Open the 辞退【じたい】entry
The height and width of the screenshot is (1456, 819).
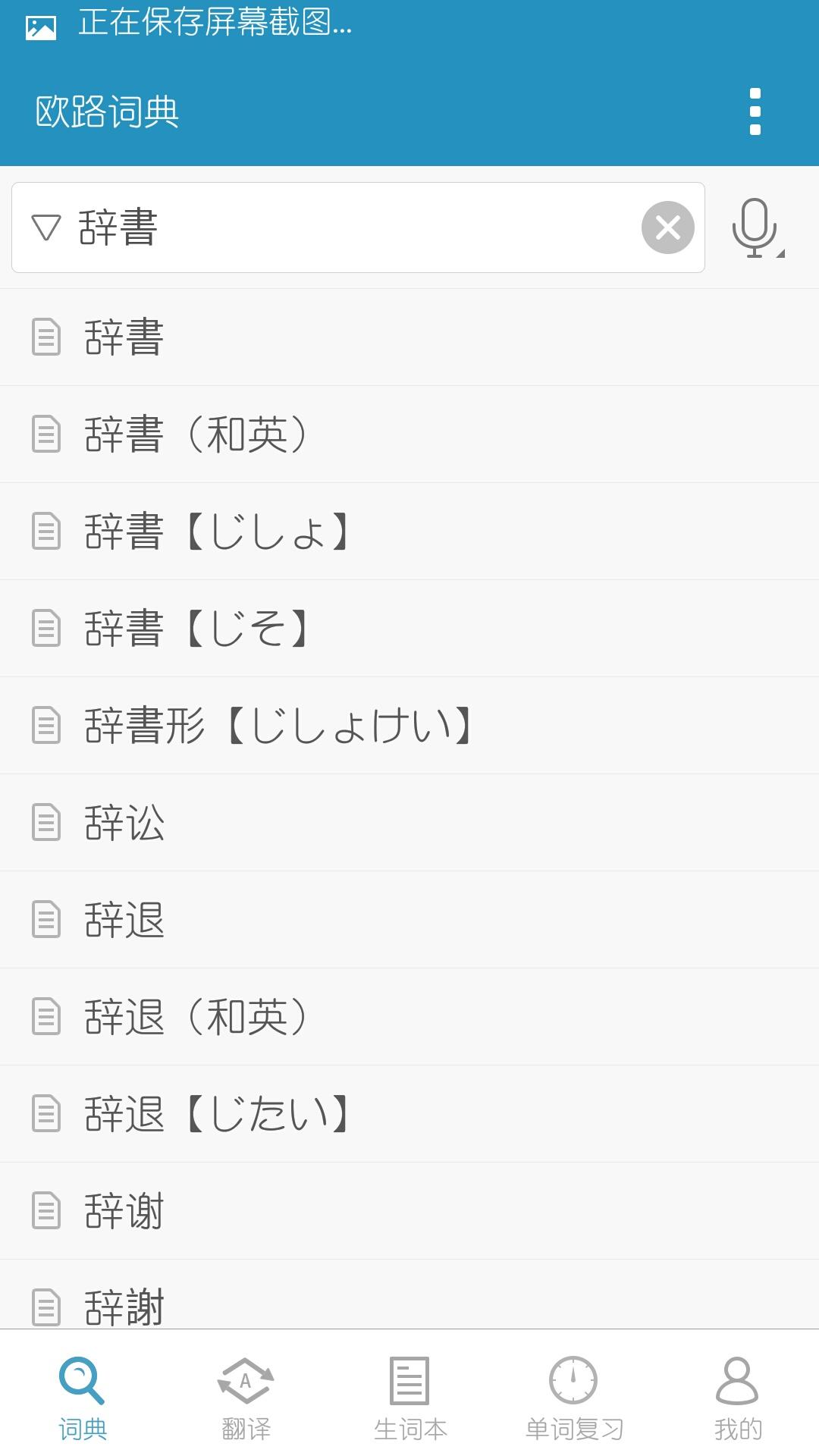409,1114
